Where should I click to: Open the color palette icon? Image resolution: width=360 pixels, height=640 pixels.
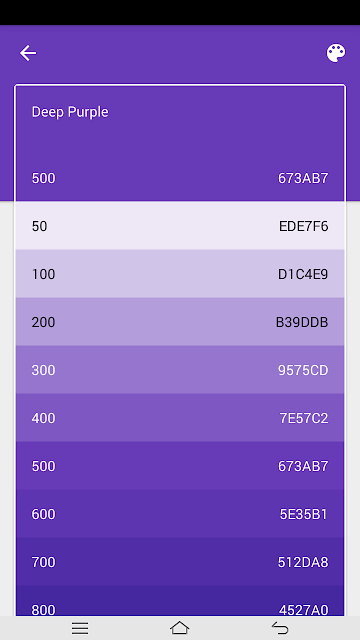[336, 53]
